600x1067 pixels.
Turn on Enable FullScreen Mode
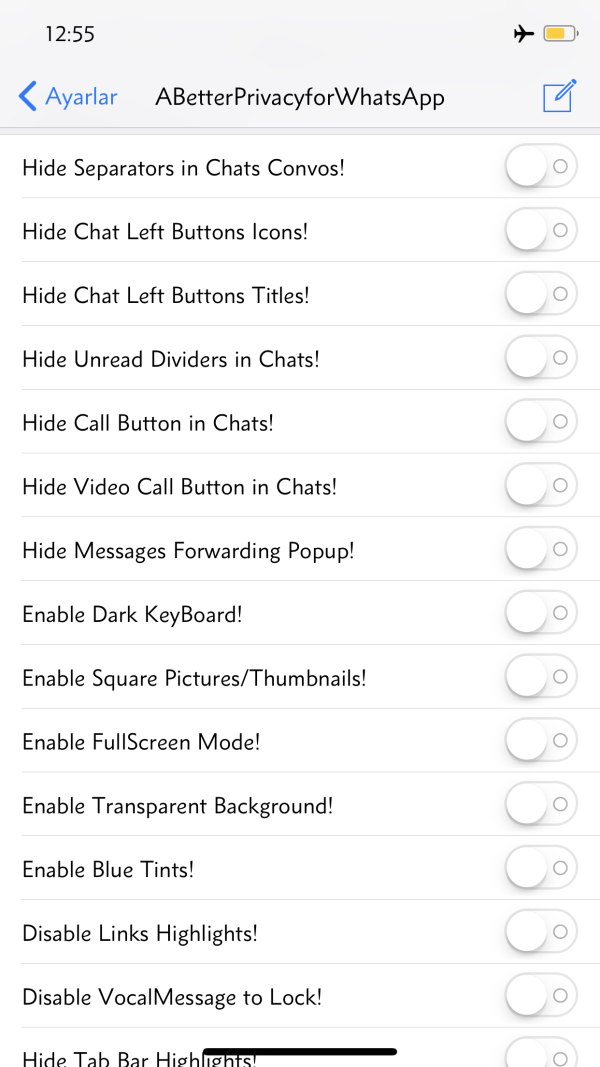click(541, 741)
